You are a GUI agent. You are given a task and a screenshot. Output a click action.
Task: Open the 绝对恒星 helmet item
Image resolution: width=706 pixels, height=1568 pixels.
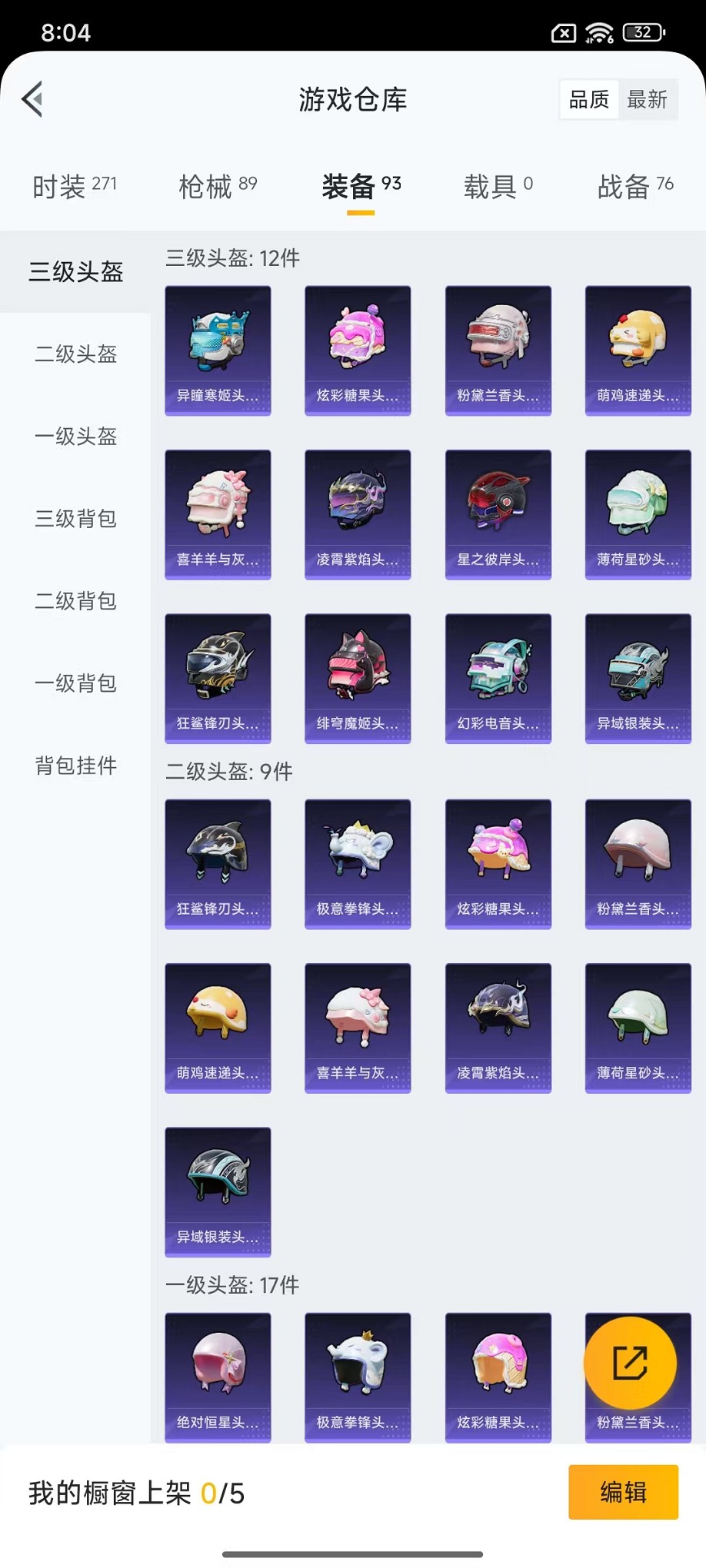tap(218, 1377)
